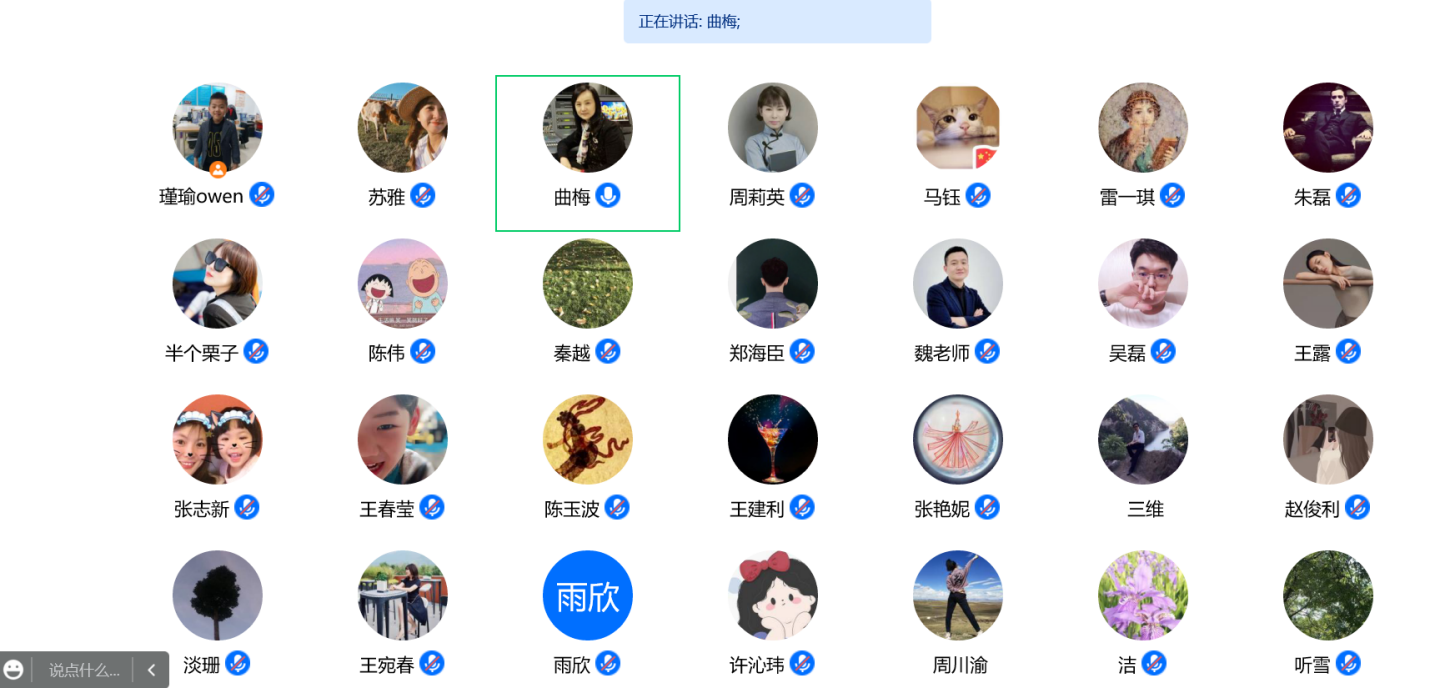The width and height of the screenshot is (1445, 688).
Task: Select participant 曲梅's tile
Action: 587,153
